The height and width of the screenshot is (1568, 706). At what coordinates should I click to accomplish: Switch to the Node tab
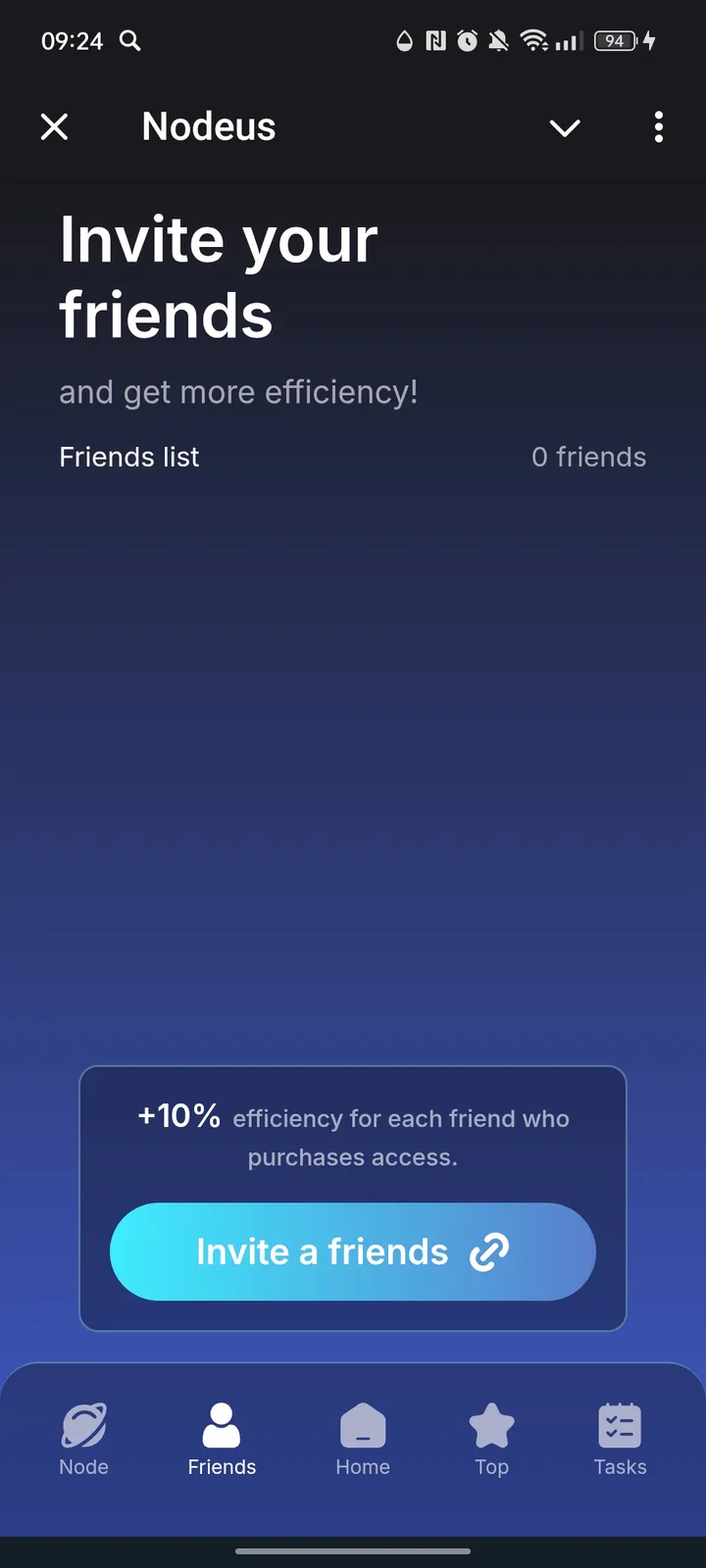point(84,1439)
